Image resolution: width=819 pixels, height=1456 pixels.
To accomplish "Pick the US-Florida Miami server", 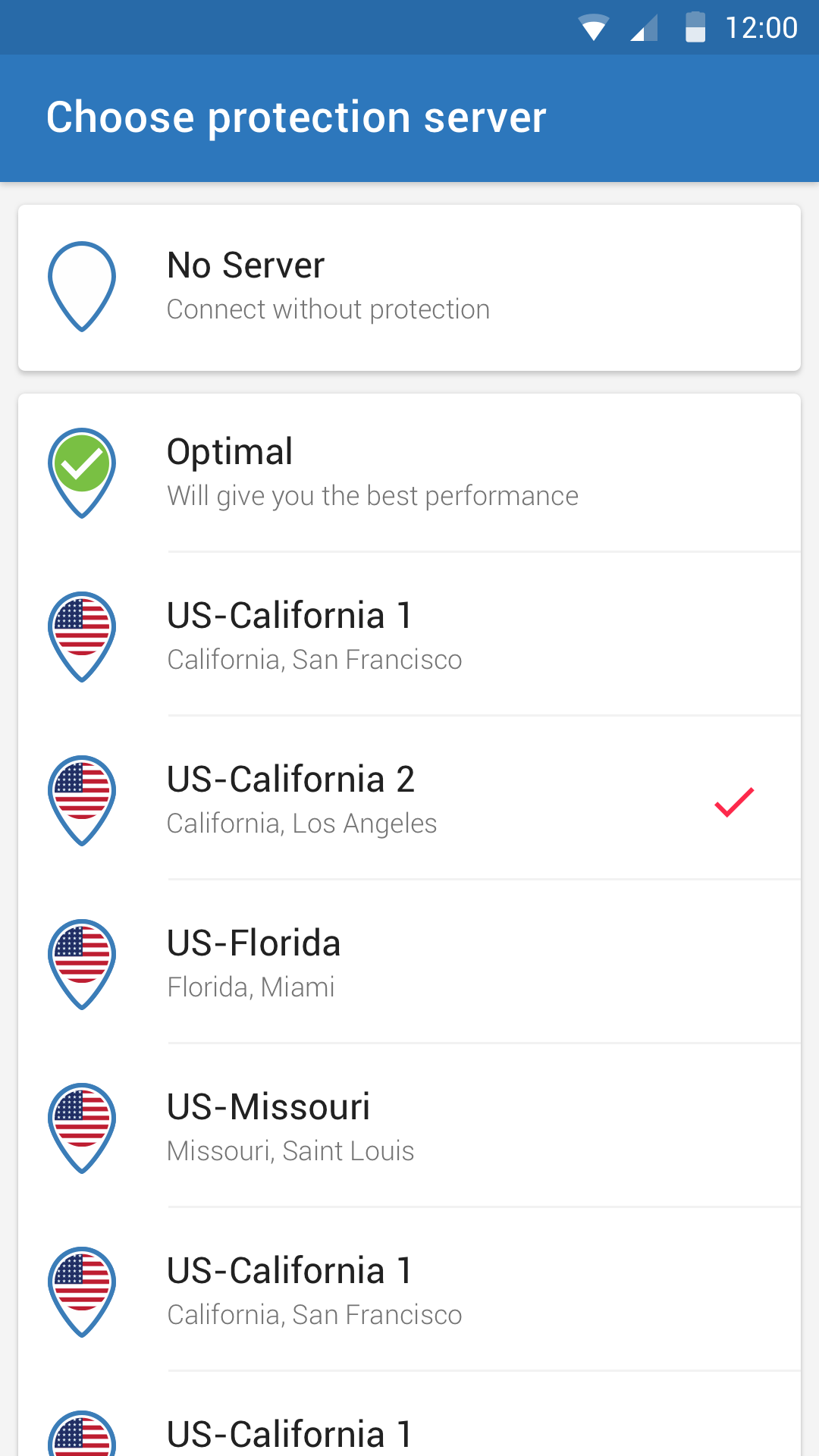I will coord(409,962).
